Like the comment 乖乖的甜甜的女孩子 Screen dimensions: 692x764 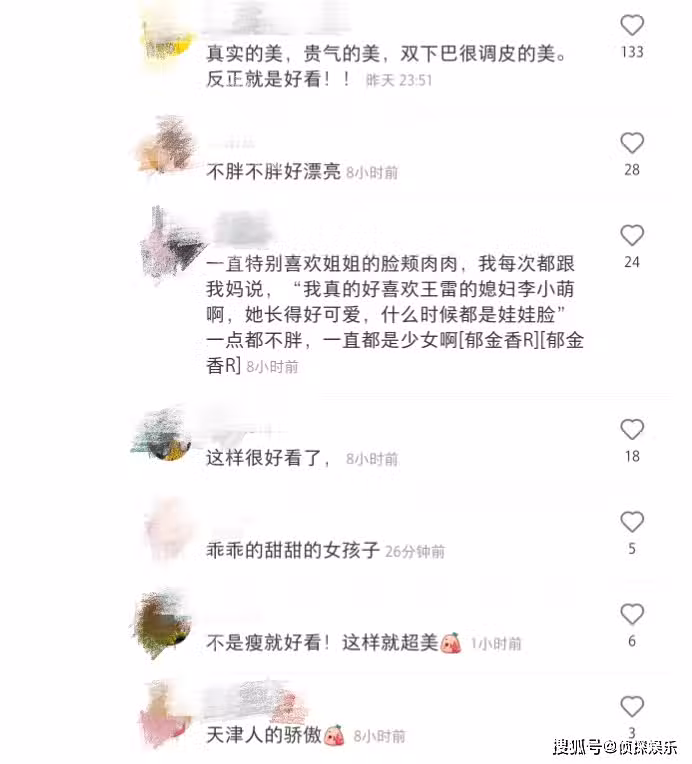tap(632, 522)
